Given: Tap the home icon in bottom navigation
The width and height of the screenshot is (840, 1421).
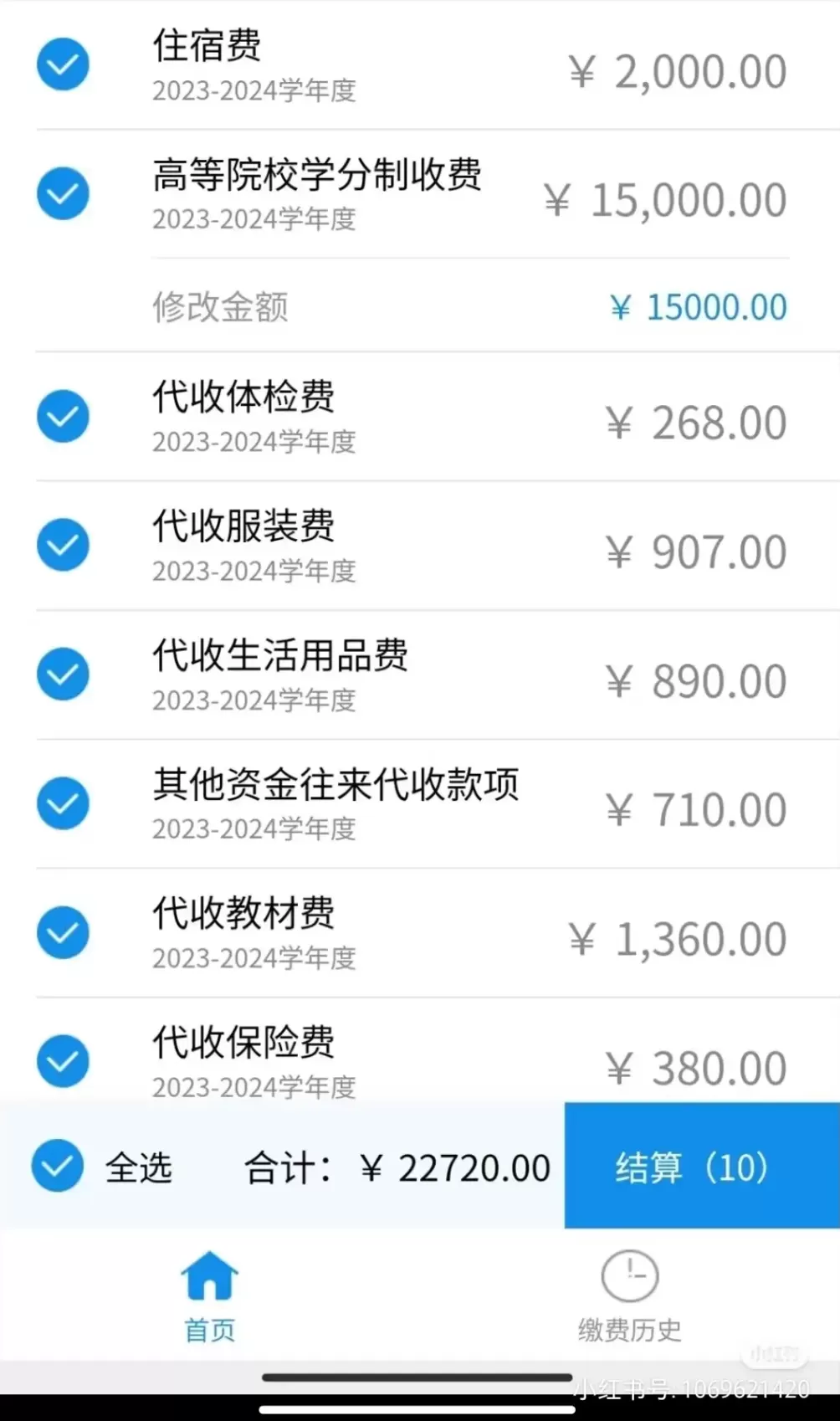Looking at the screenshot, I should (208, 1274).
